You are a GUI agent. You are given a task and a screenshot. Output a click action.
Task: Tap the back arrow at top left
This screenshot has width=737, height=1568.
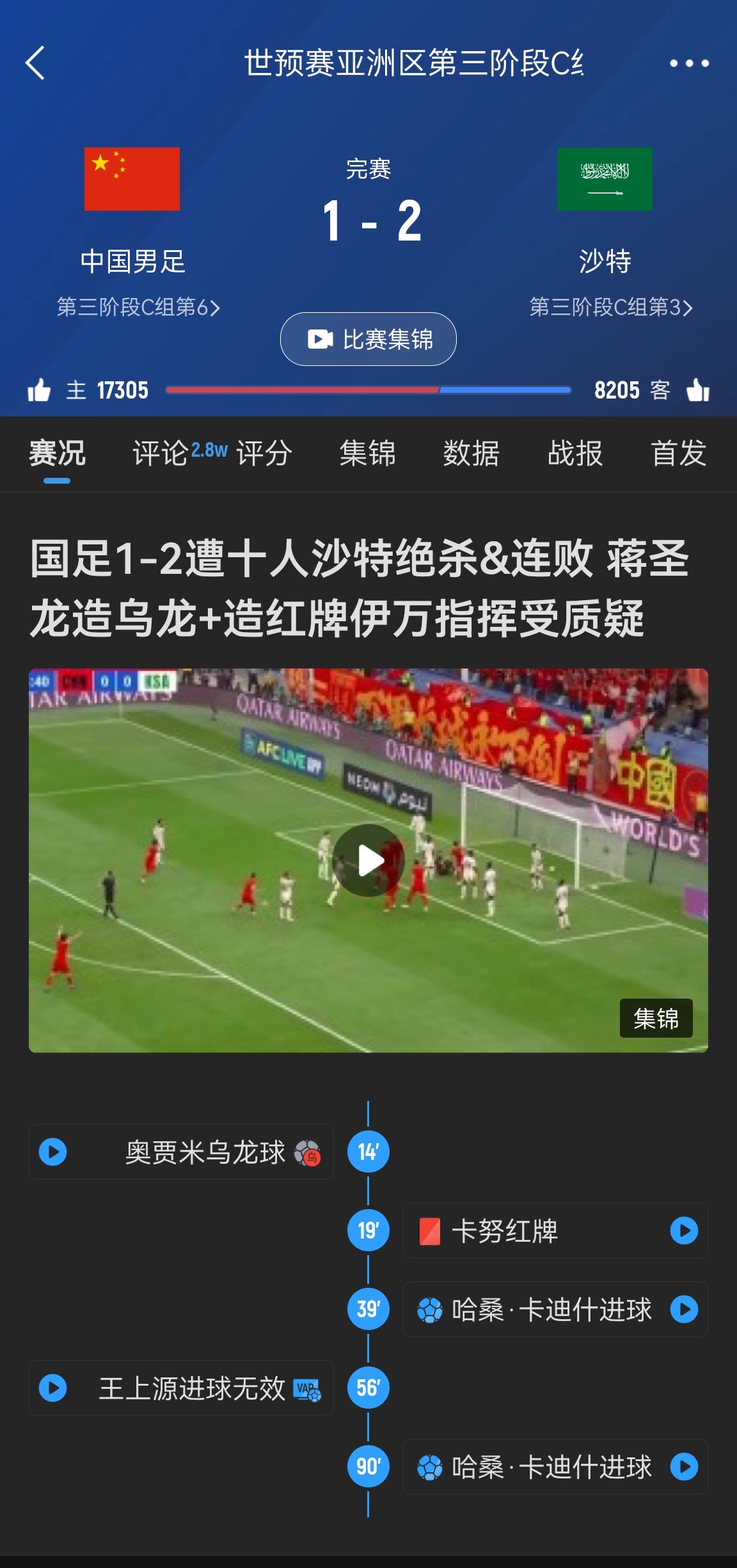point(35,63)
